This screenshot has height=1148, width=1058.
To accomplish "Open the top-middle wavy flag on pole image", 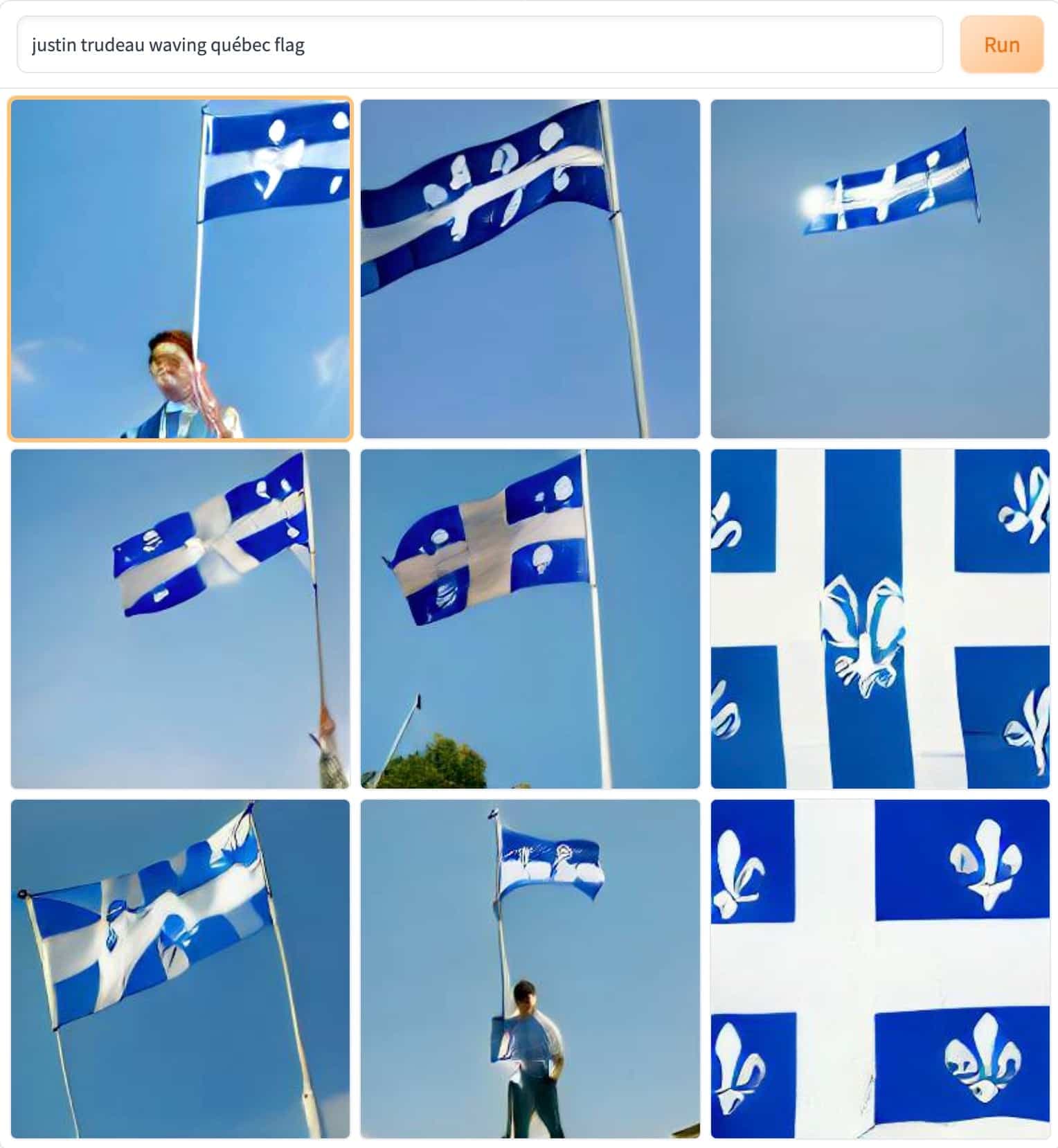I will pos(530,269).
